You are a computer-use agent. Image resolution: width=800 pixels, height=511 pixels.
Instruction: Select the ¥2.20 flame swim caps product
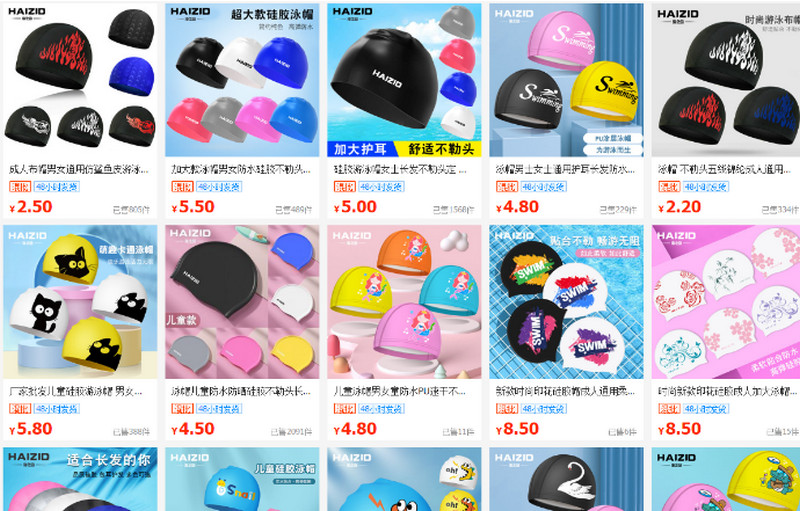728,80
